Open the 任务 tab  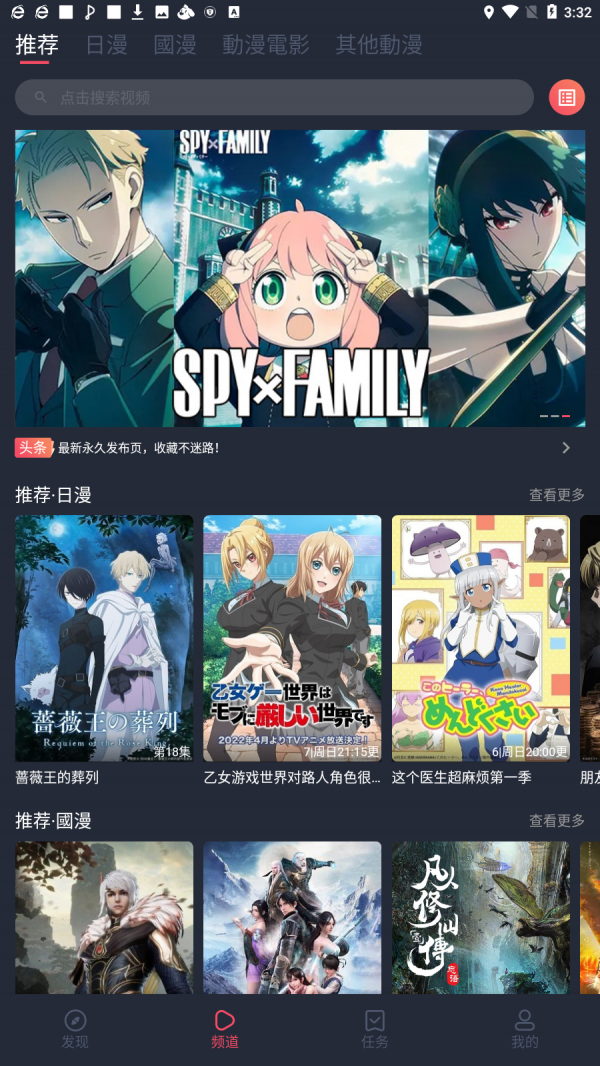(x=375, y=1029)
